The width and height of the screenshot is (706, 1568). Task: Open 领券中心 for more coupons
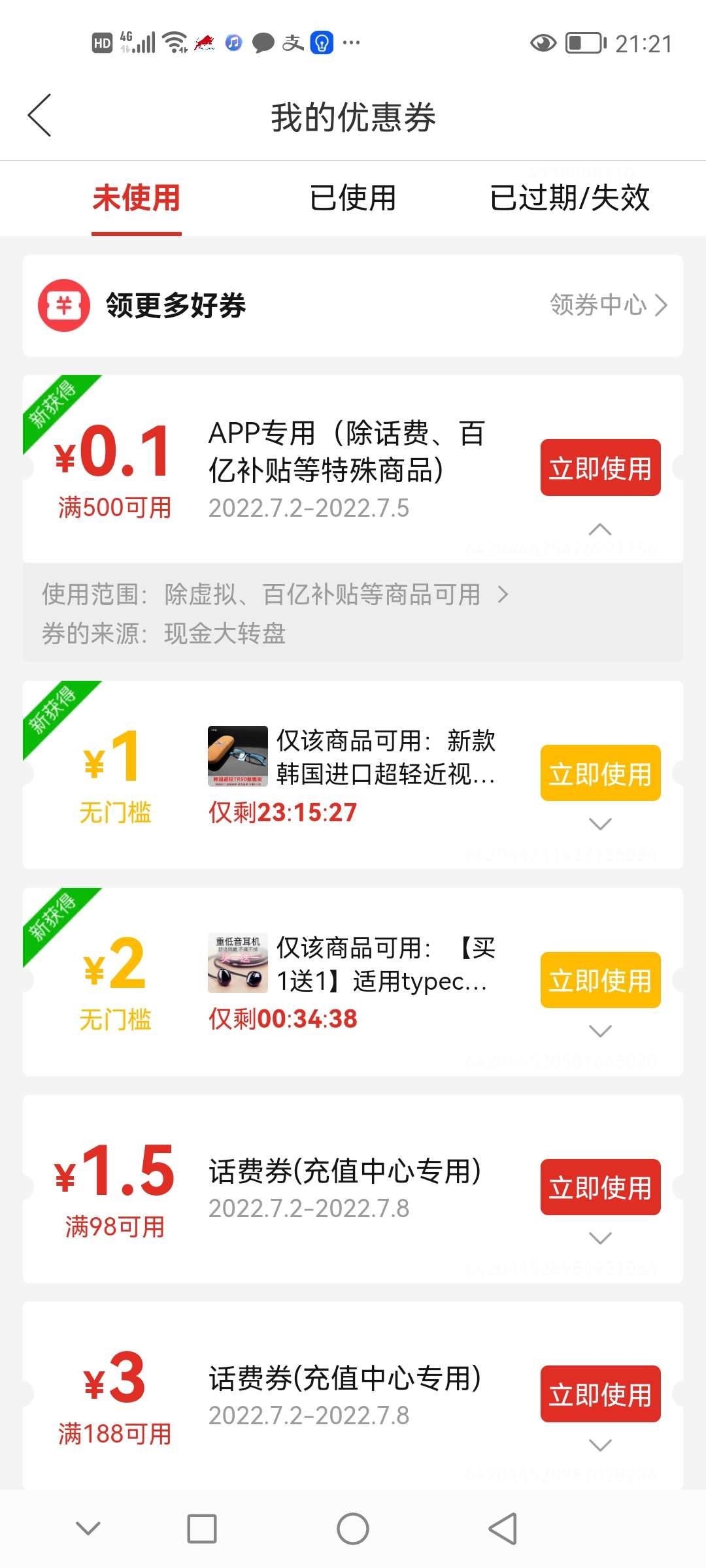click(x=608, y=305)
